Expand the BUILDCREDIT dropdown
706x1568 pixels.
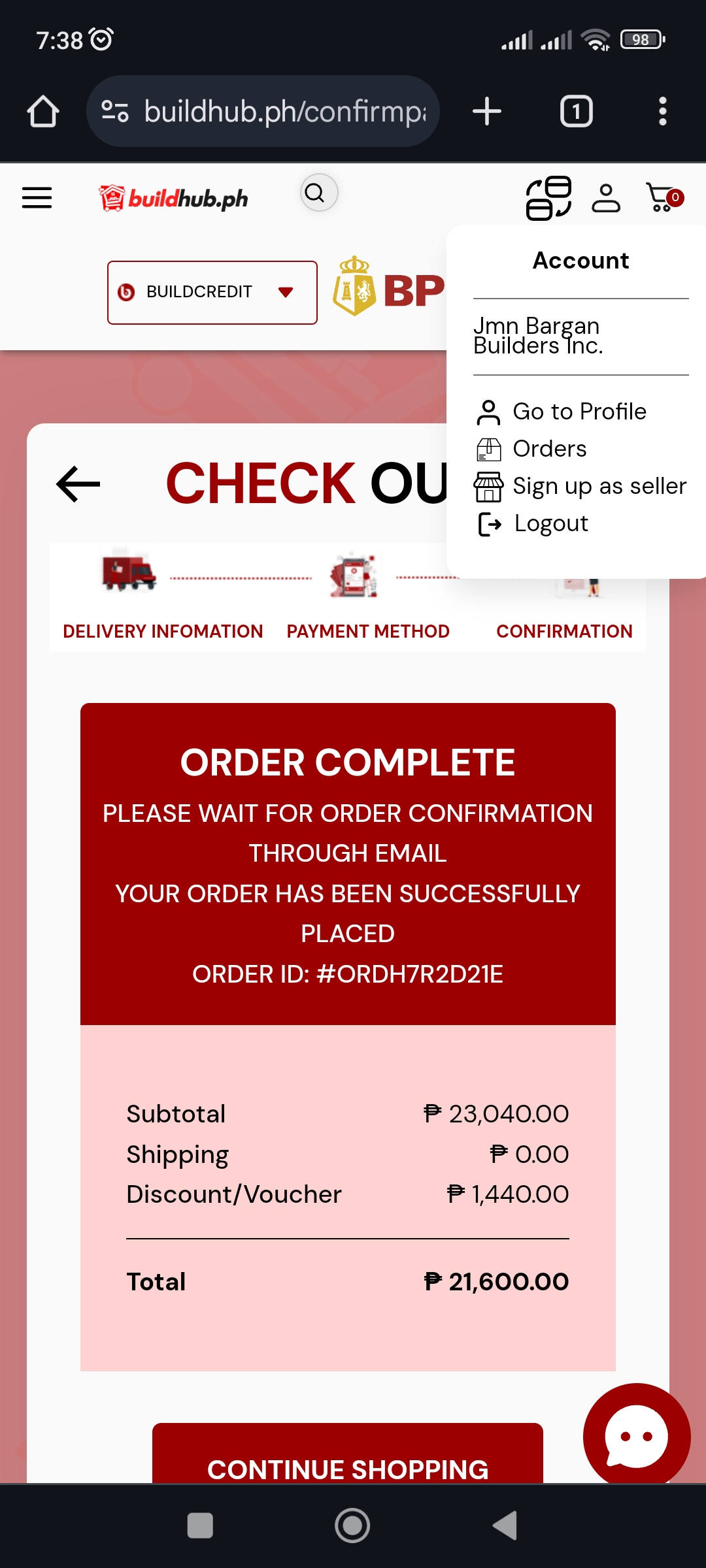[x=212, y=292]
